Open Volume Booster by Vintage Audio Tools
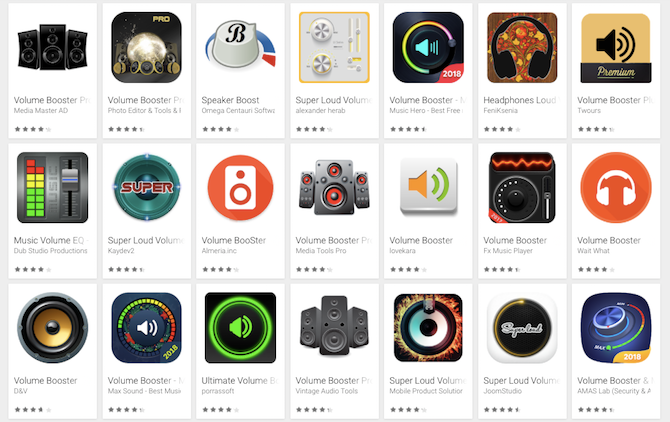 [x=334, y=327]
